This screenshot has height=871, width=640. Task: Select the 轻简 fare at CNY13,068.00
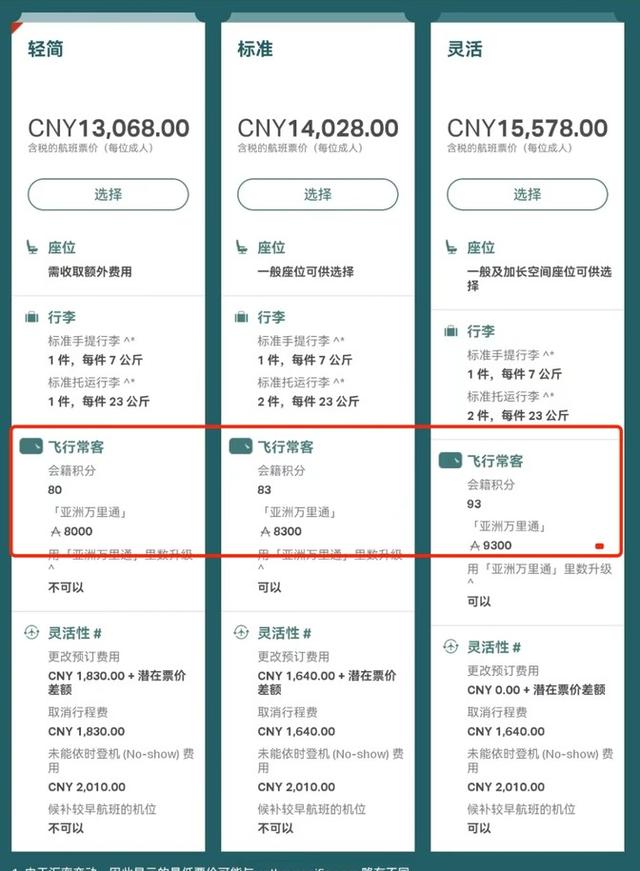pos(108,194)
